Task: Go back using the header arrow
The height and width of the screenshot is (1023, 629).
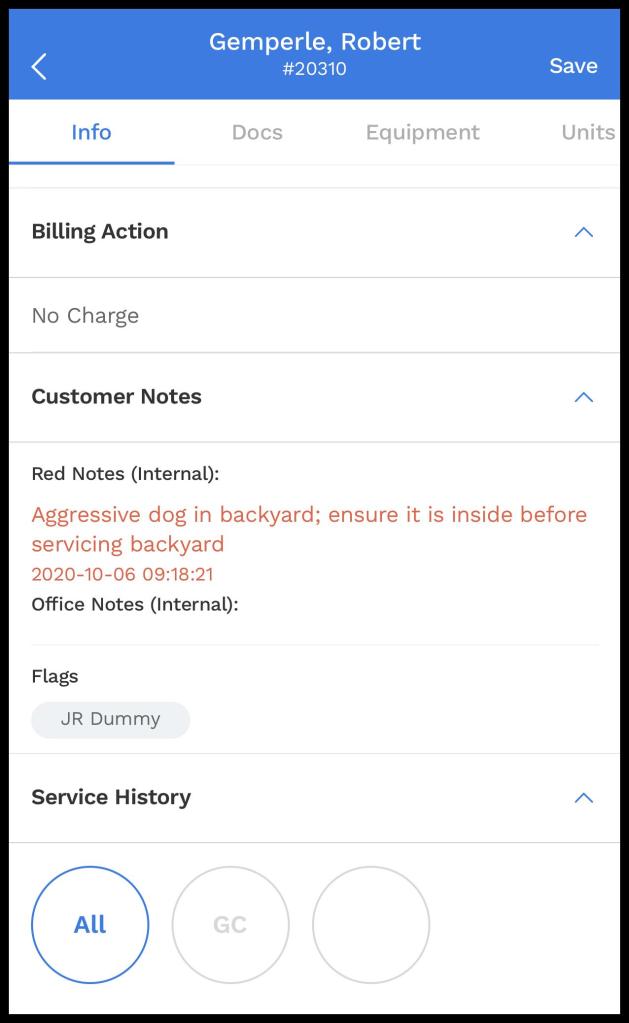Action: tap(39, 67)
